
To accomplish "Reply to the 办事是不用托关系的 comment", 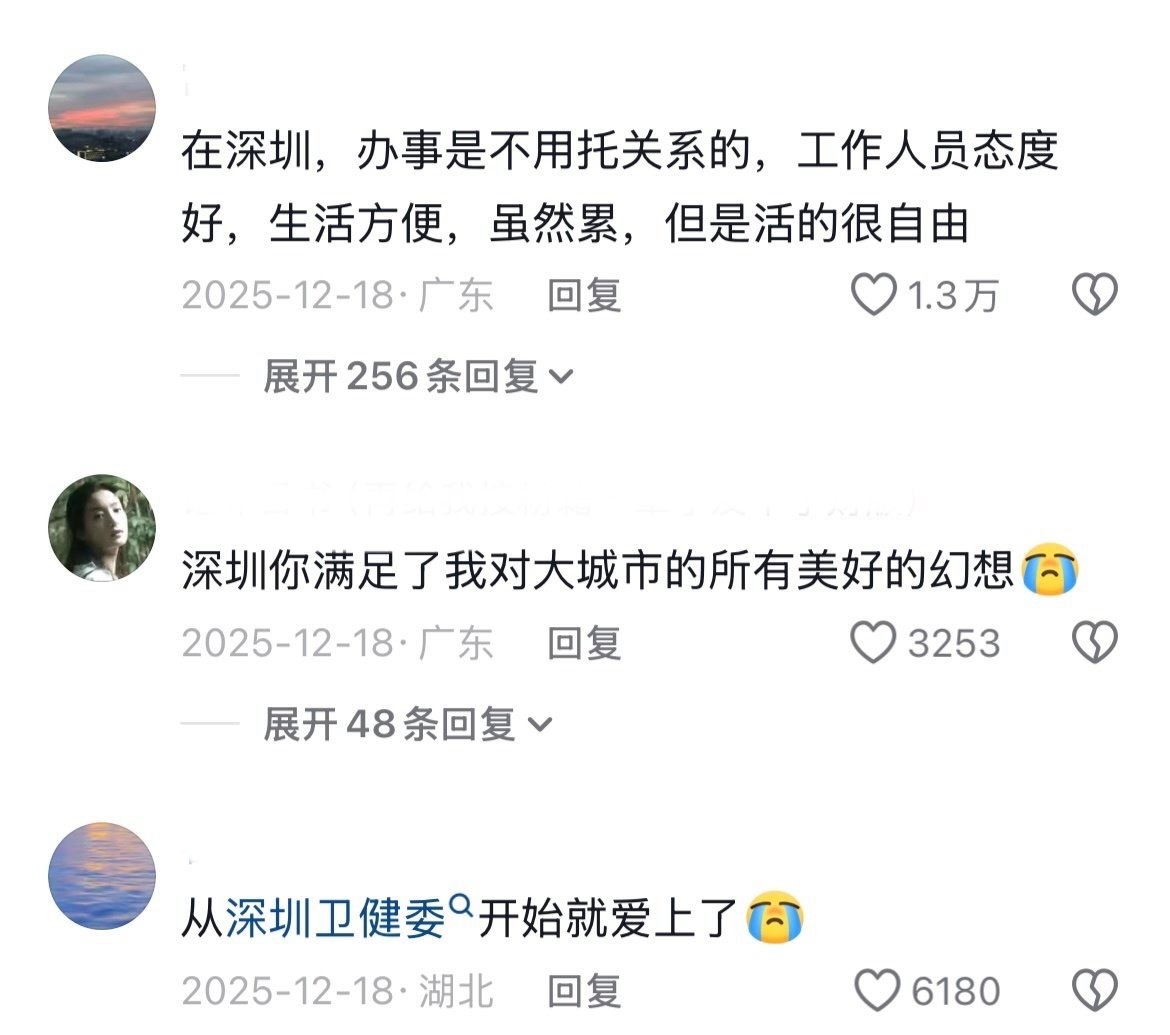I will coord(584,295).
